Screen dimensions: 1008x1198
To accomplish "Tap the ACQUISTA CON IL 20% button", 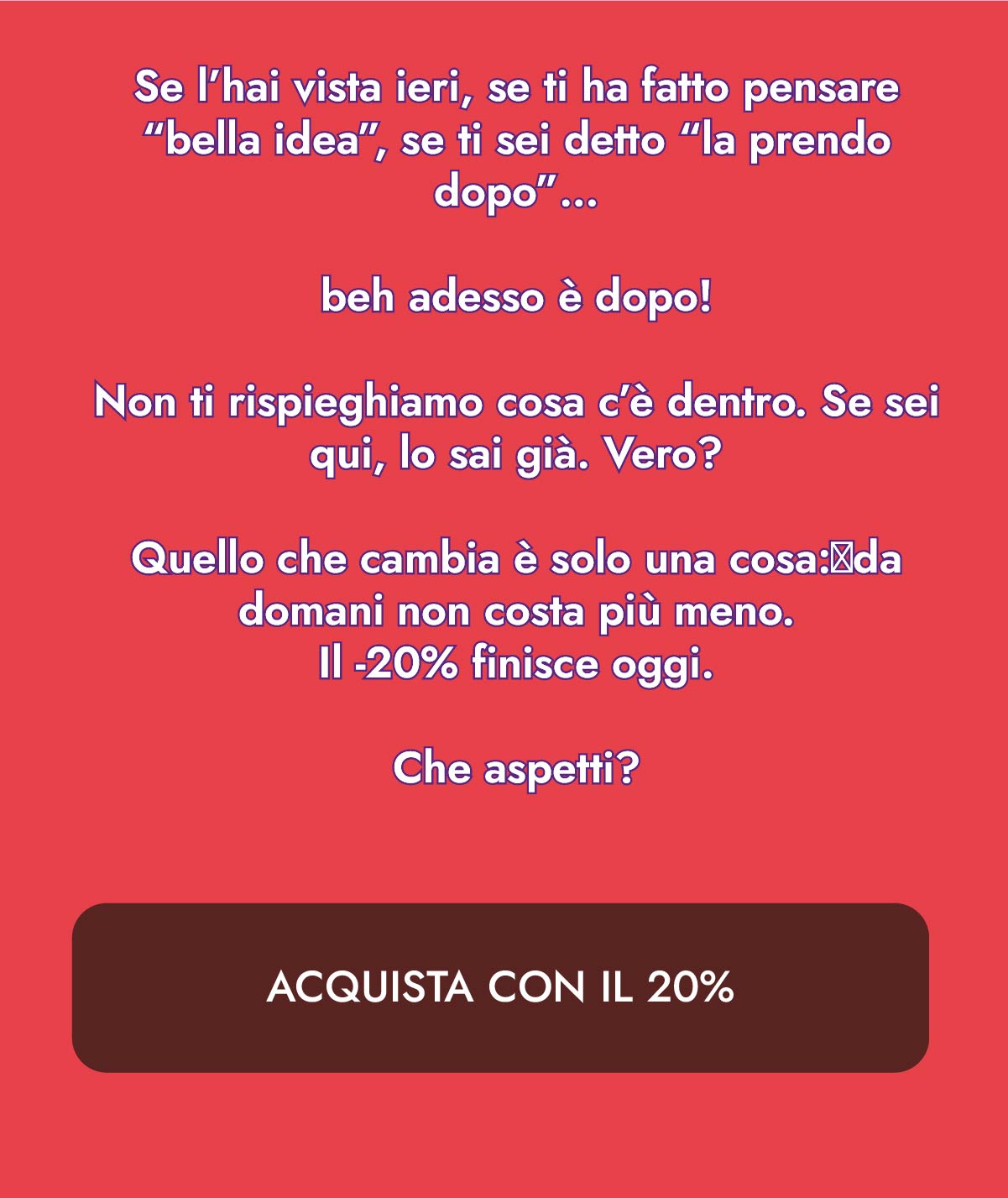I will [x=500, y=987].
